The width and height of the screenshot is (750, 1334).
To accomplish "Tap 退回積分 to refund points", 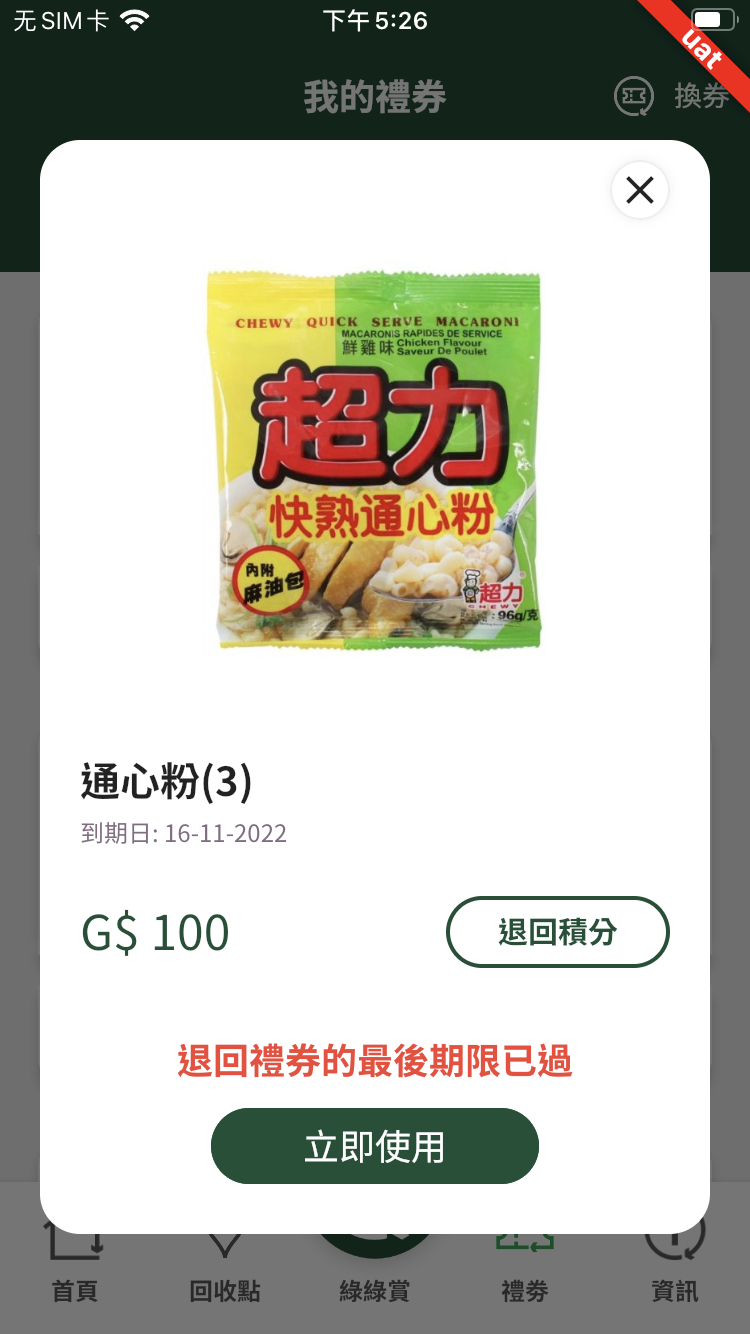I will (557, 932).
